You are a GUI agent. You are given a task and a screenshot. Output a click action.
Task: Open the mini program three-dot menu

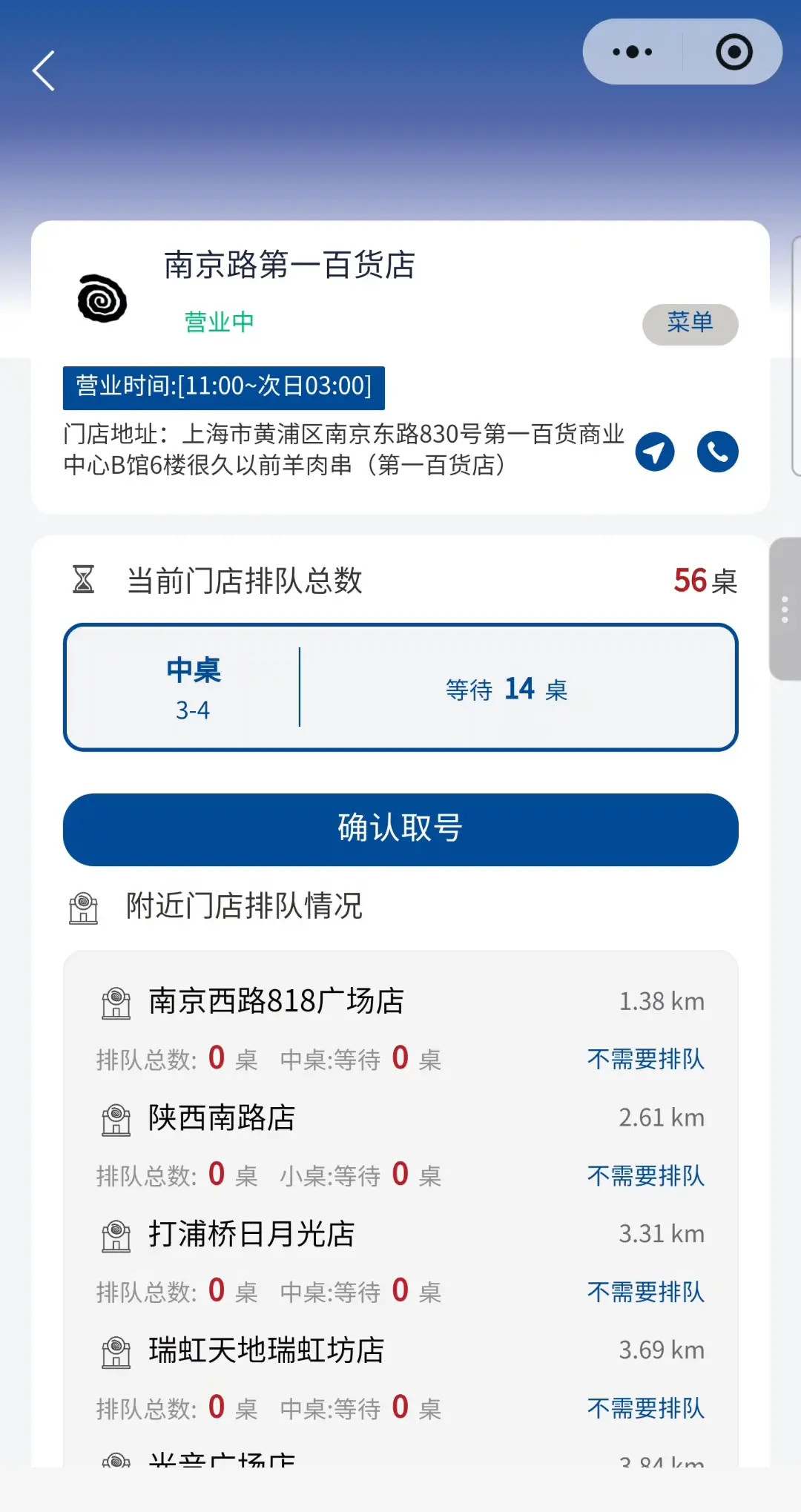pyautogui.click(x=633, y=52)
